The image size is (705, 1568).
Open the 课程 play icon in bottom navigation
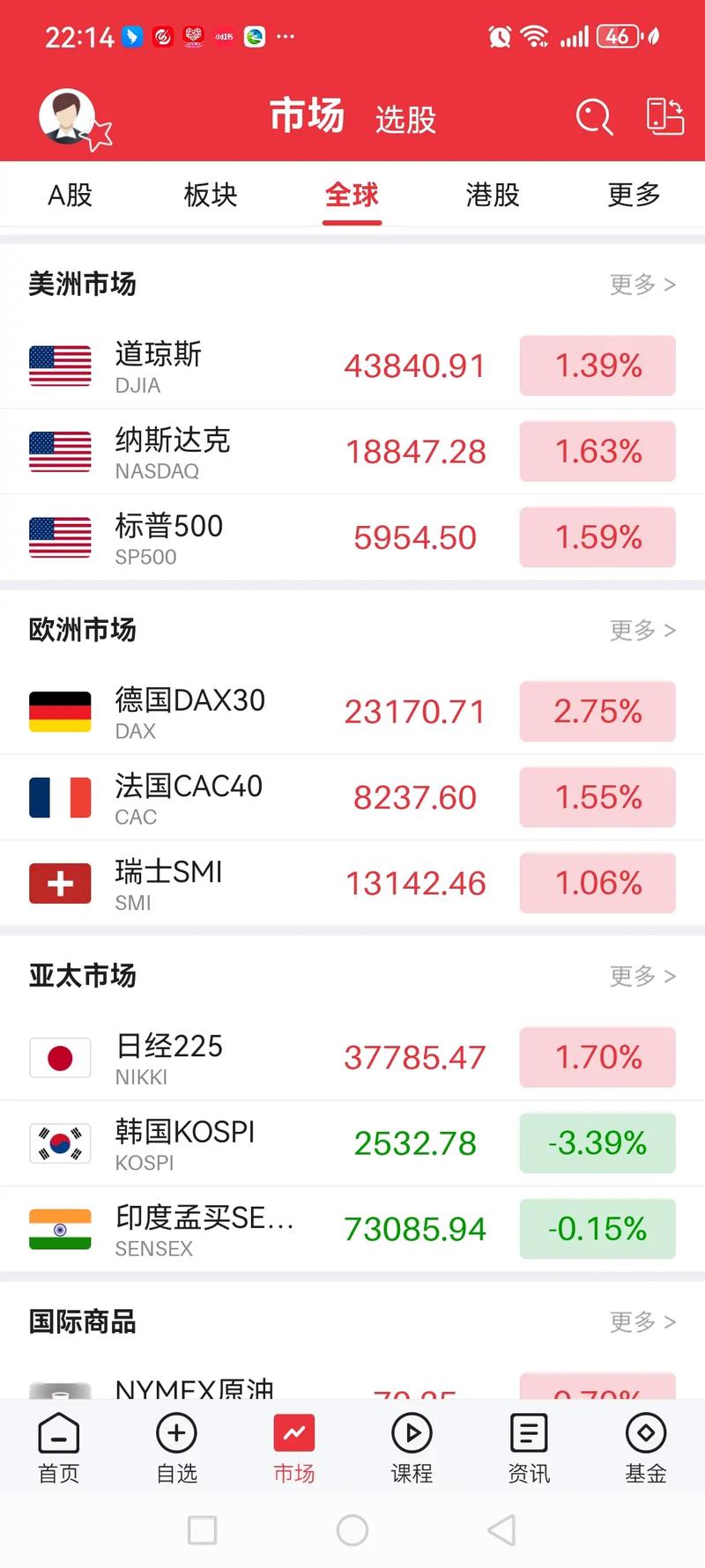coord(411,1445)
